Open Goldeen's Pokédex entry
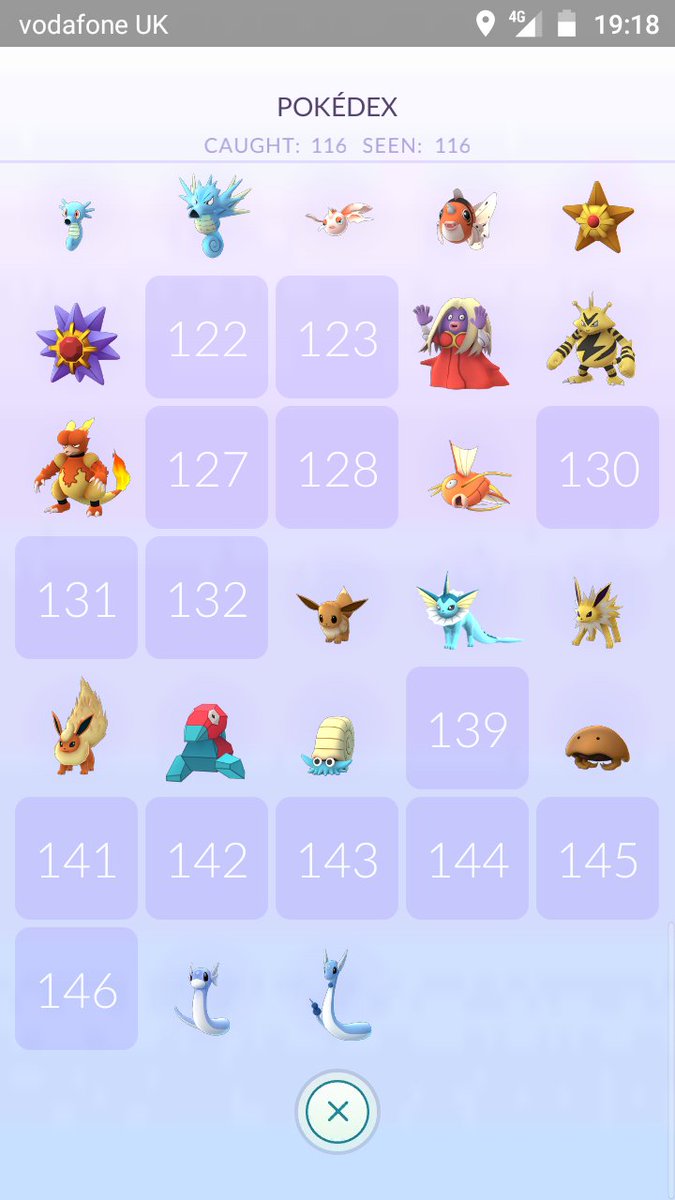The height and width of the screenshot is (1200, 675). [338, 217]
